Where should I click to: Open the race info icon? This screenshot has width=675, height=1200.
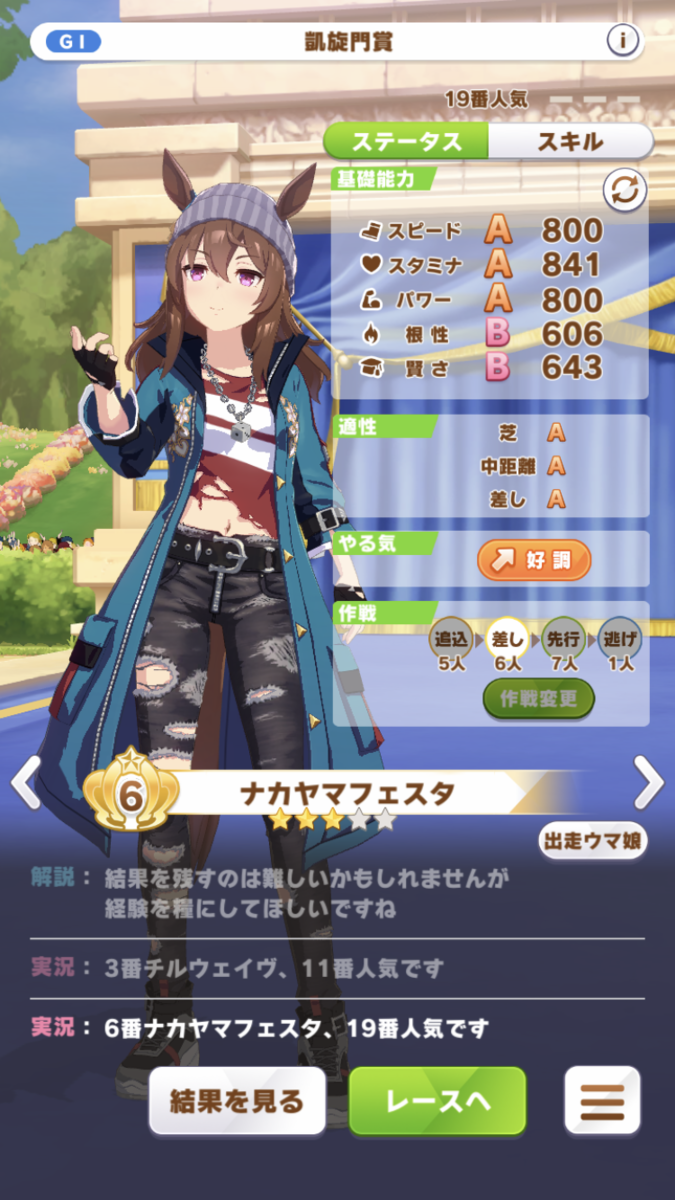pyautogui.click(x=621, y=41)
